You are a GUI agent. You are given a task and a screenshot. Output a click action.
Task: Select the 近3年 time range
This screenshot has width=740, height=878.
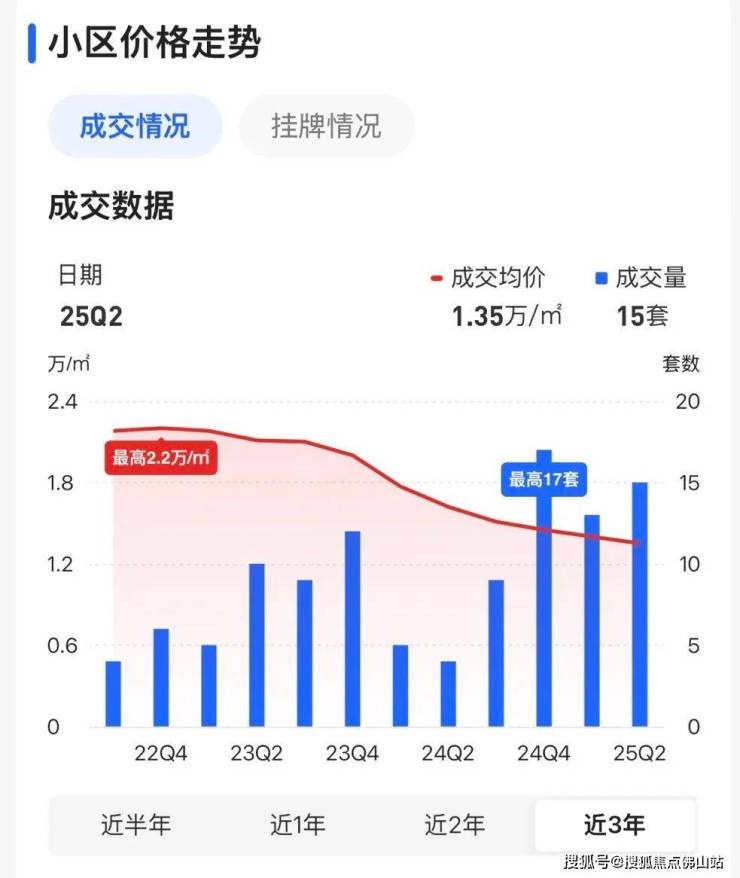[x=614, y=825]
